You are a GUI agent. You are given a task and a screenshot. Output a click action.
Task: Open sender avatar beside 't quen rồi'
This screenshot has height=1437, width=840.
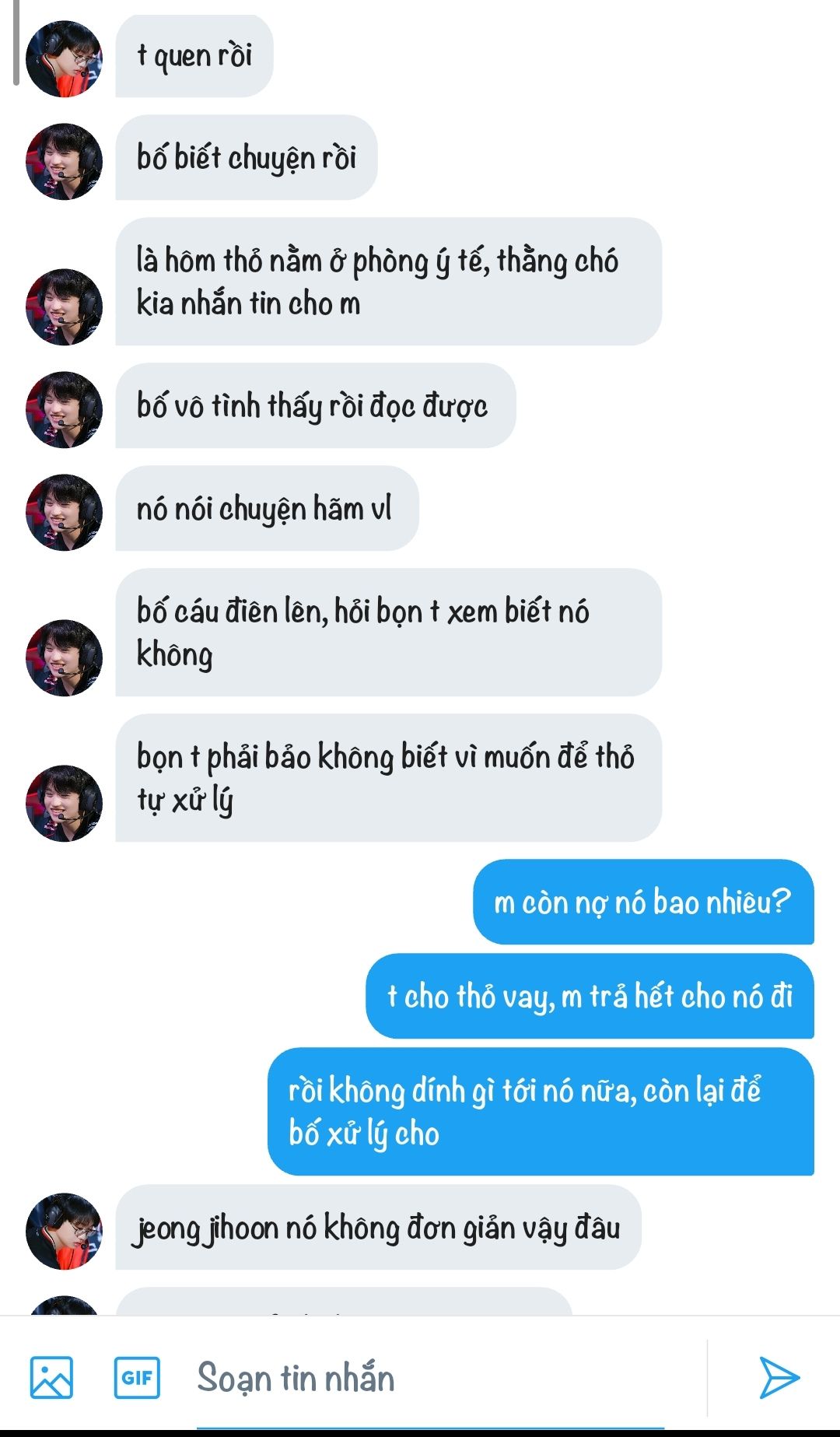(64, 59)
